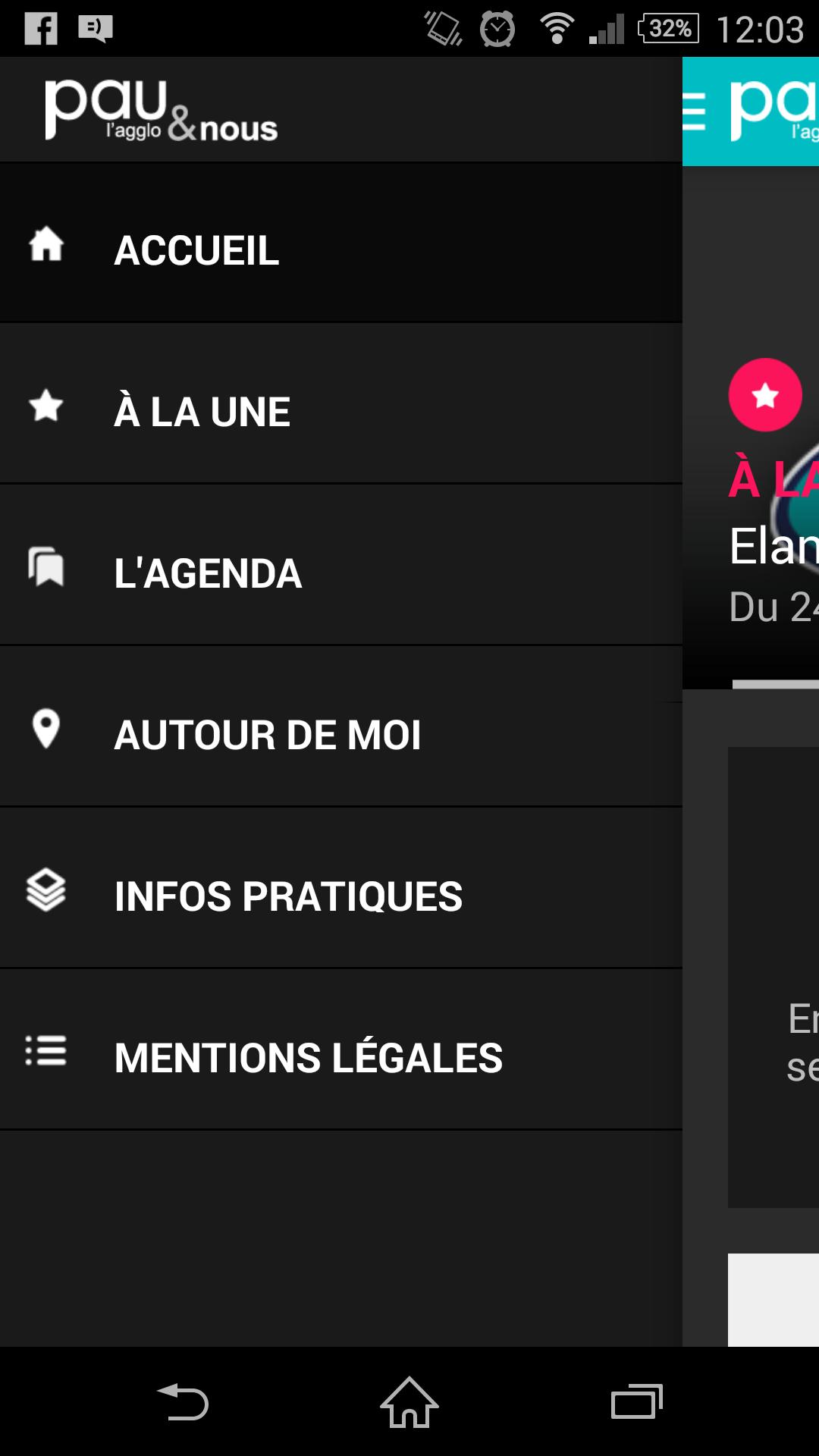Tap the bookmark icon for L'AGENDA
Image resolution: width=819 pixels, height=1456 pixels.
coord(45,569)
